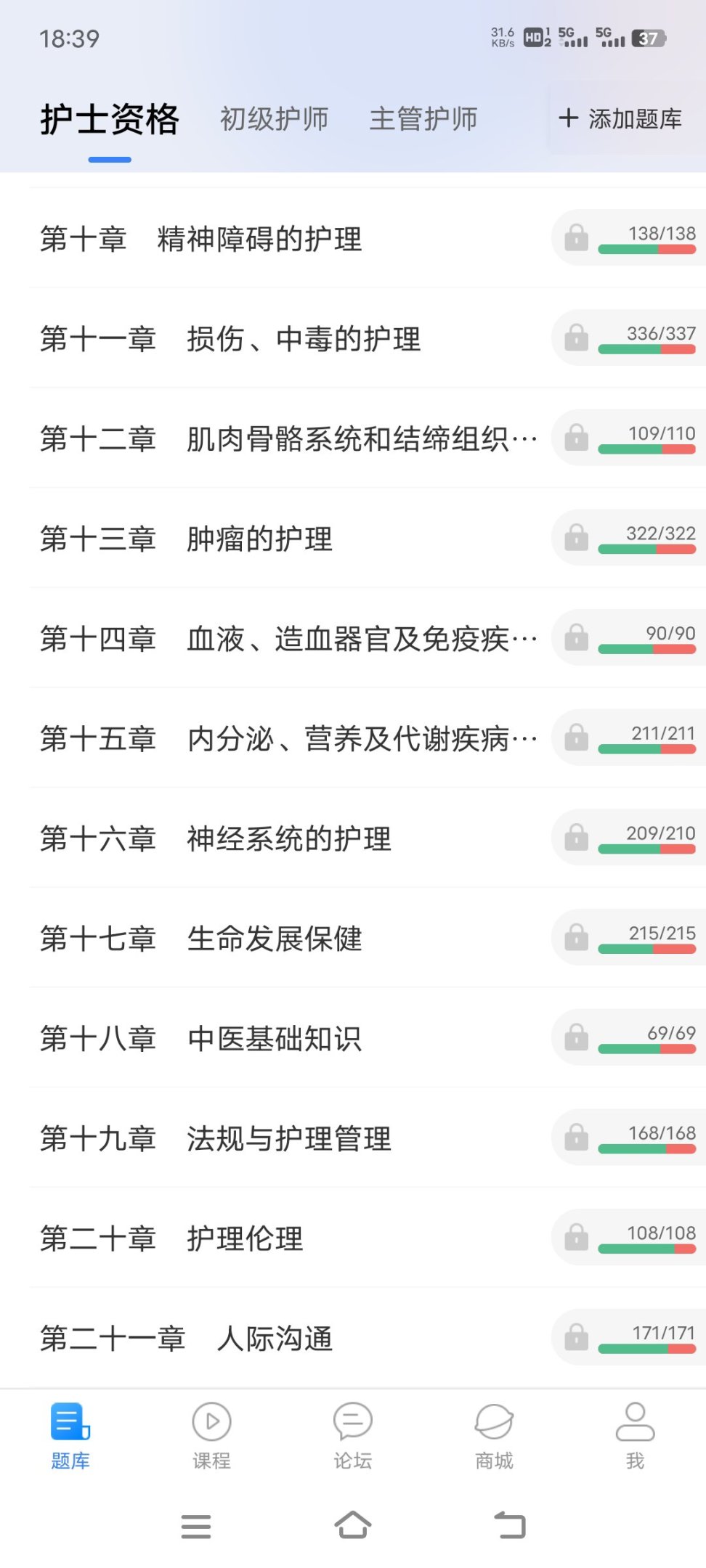Go to the 论坛 tab
This screenshot has height=1568, width=706.
[353, 1436]
